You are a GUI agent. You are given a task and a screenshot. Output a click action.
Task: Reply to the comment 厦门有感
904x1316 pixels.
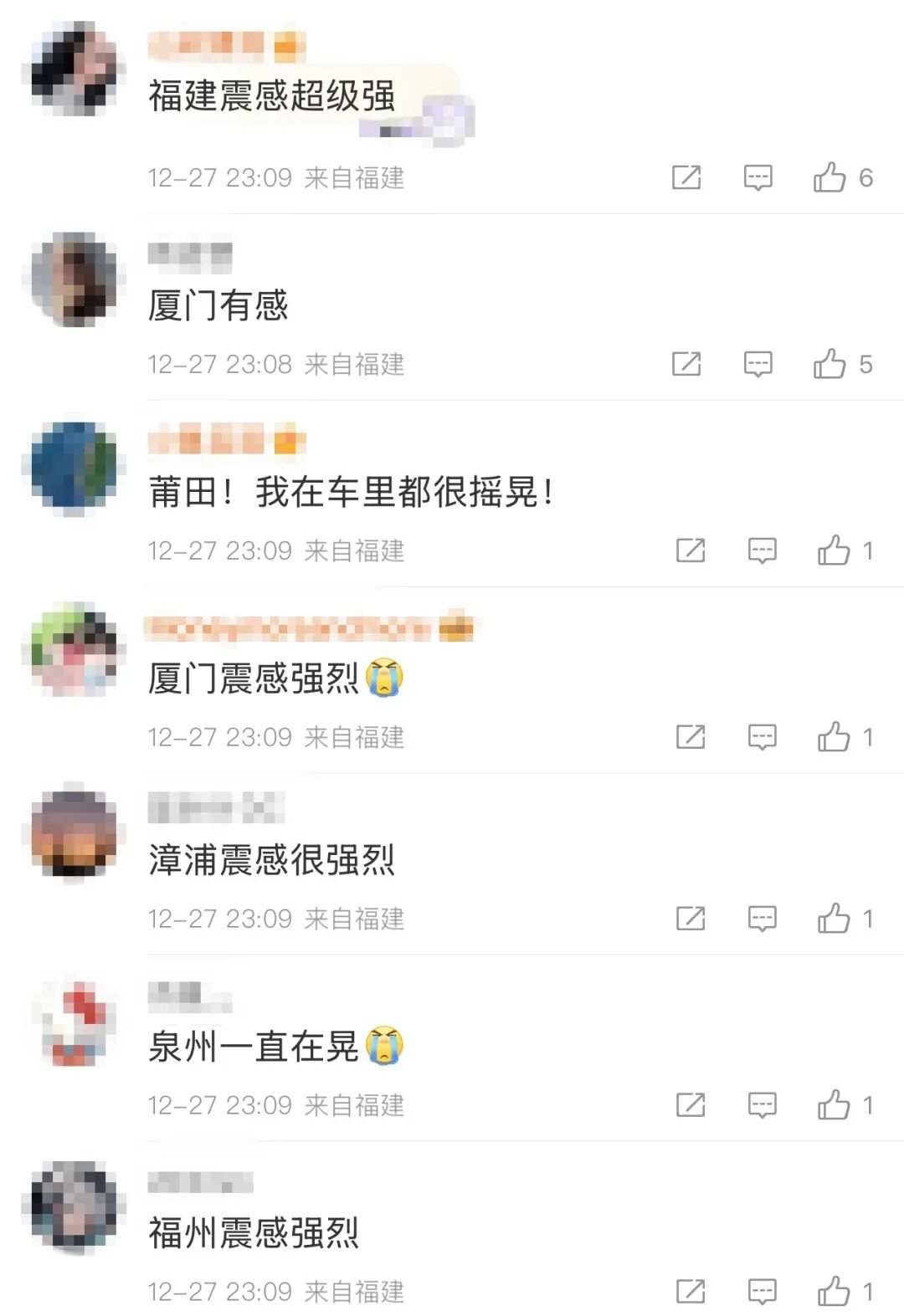pyautogui.click(x=758, y=364)
